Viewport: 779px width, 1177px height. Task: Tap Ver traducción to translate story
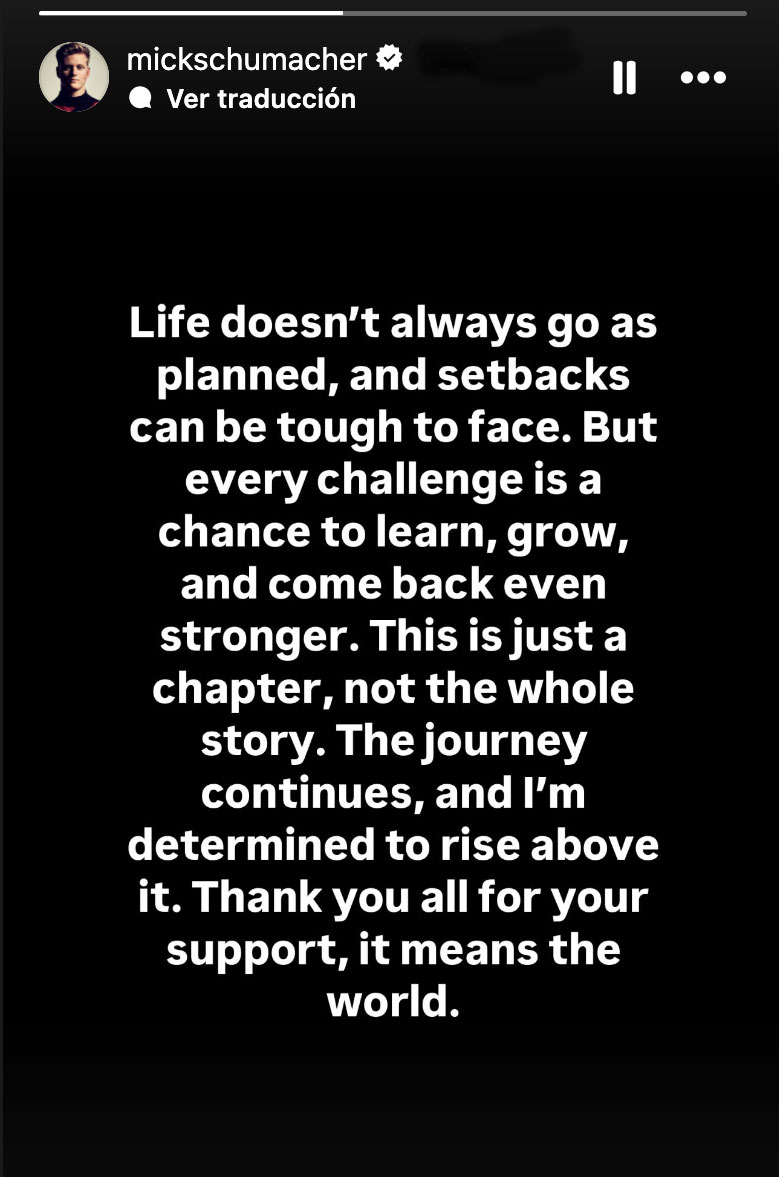click(x=260, y=99)
